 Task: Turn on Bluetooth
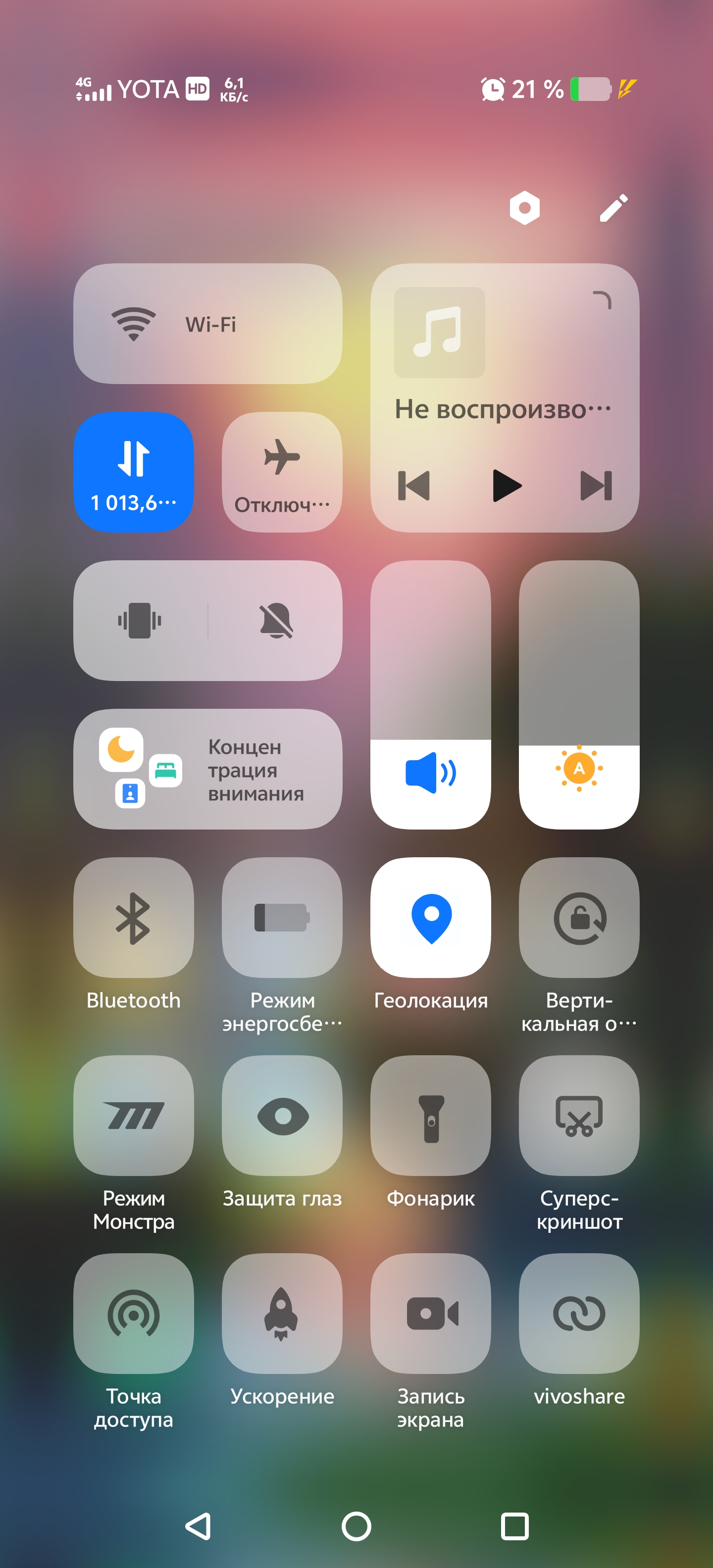click(x=133, y=917)
